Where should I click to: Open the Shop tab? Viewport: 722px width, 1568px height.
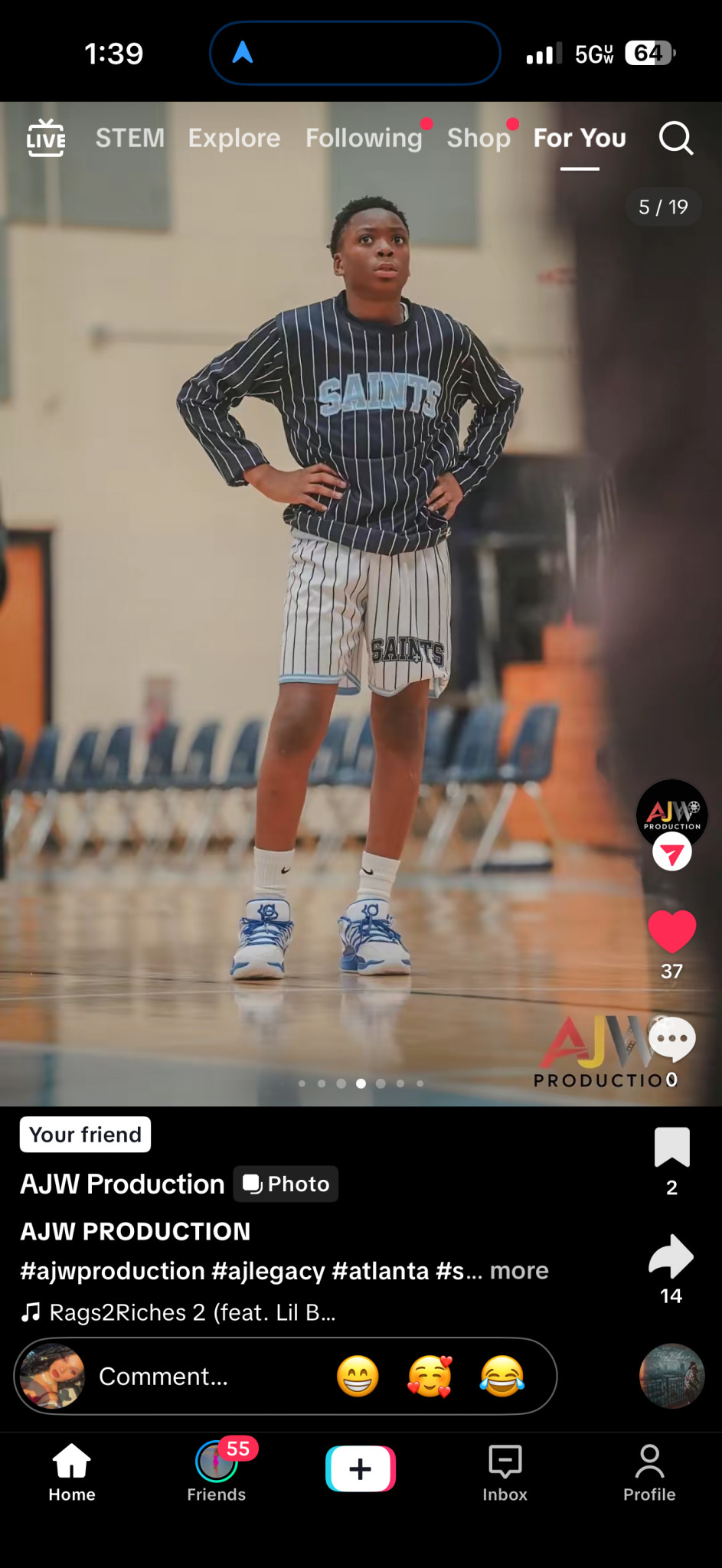coord(479,138)
